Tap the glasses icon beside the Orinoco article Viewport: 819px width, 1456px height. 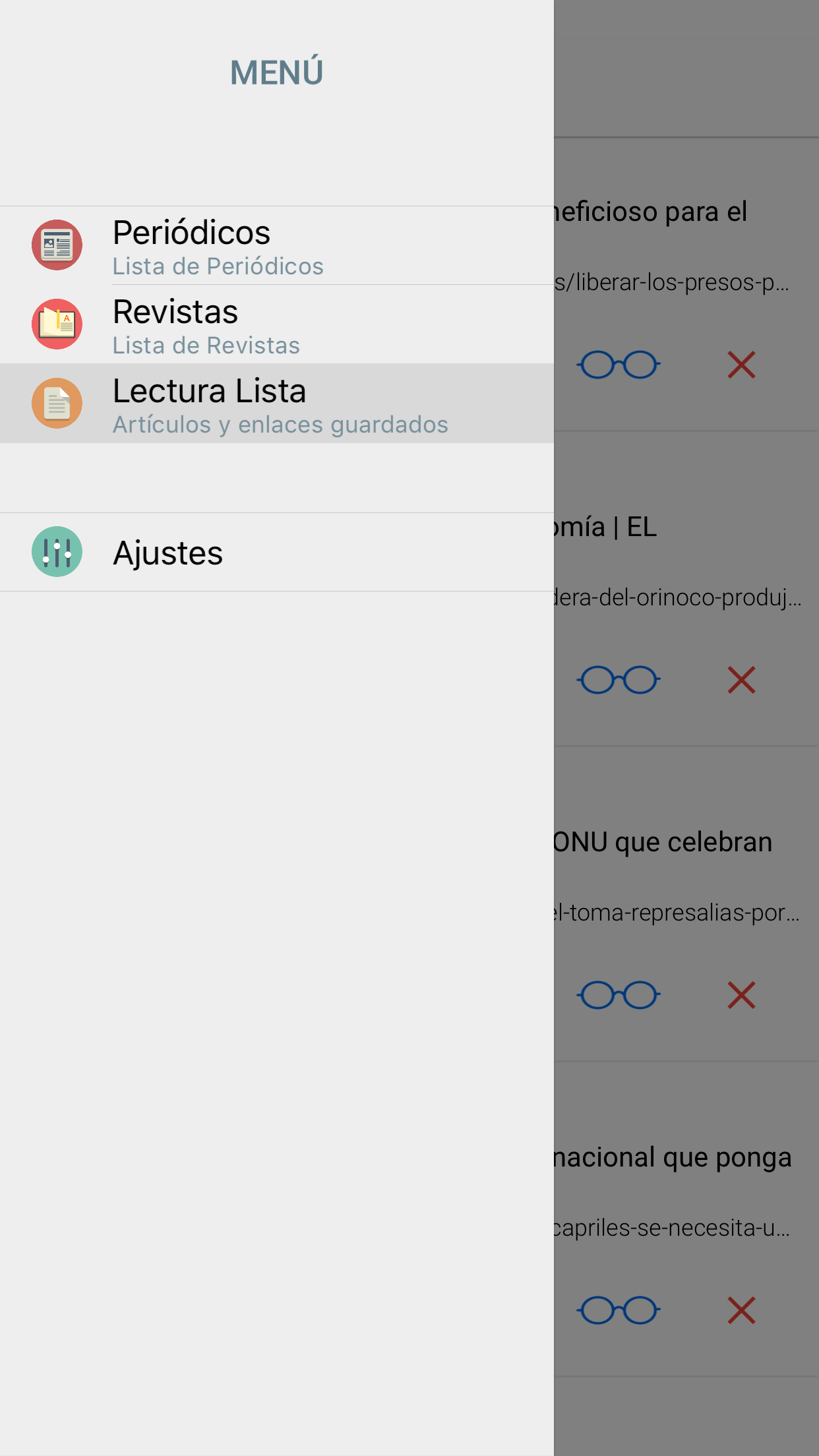619,680
